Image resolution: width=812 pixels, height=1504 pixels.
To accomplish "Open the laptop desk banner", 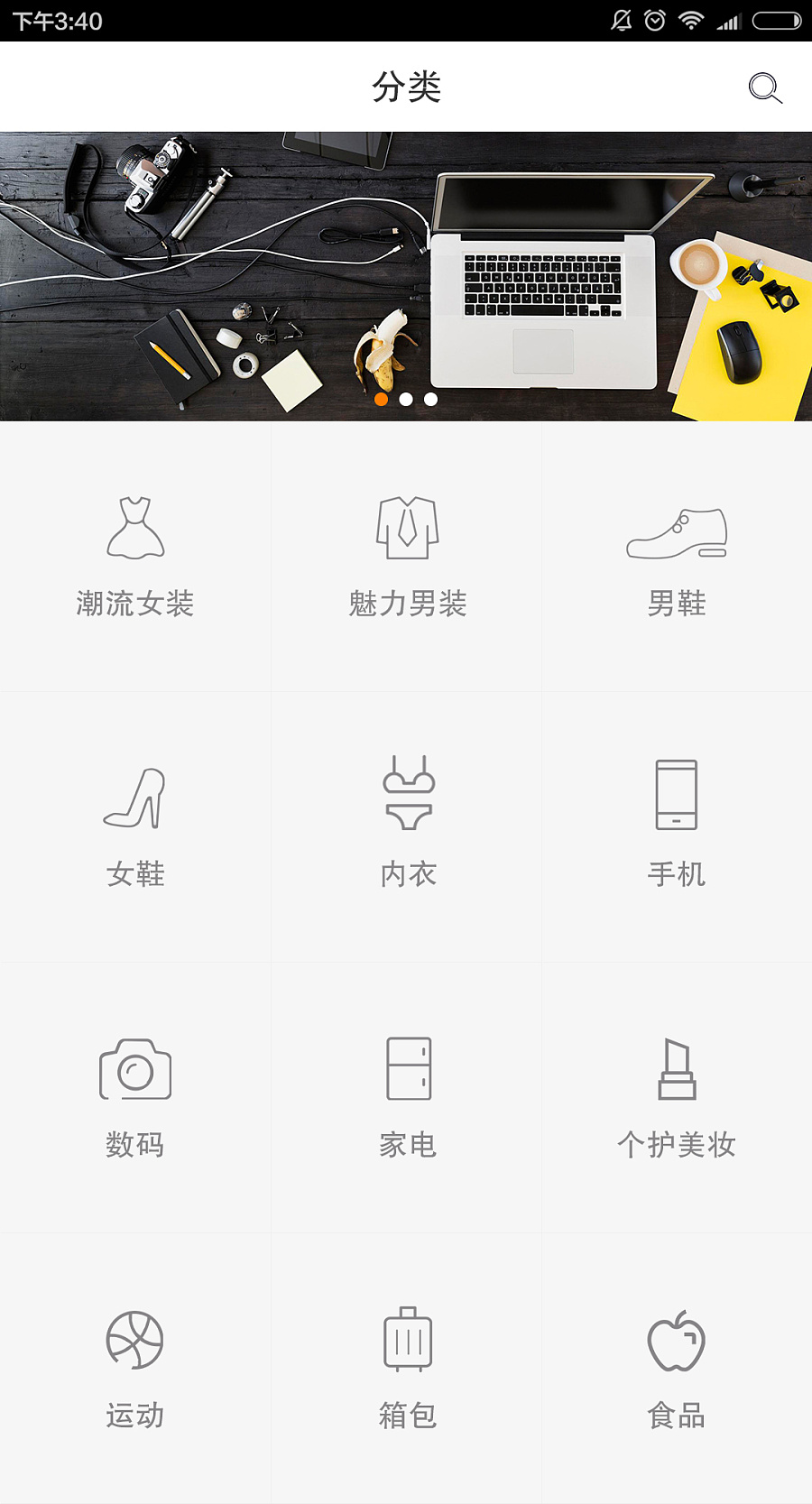I will (x=406, y=276).
